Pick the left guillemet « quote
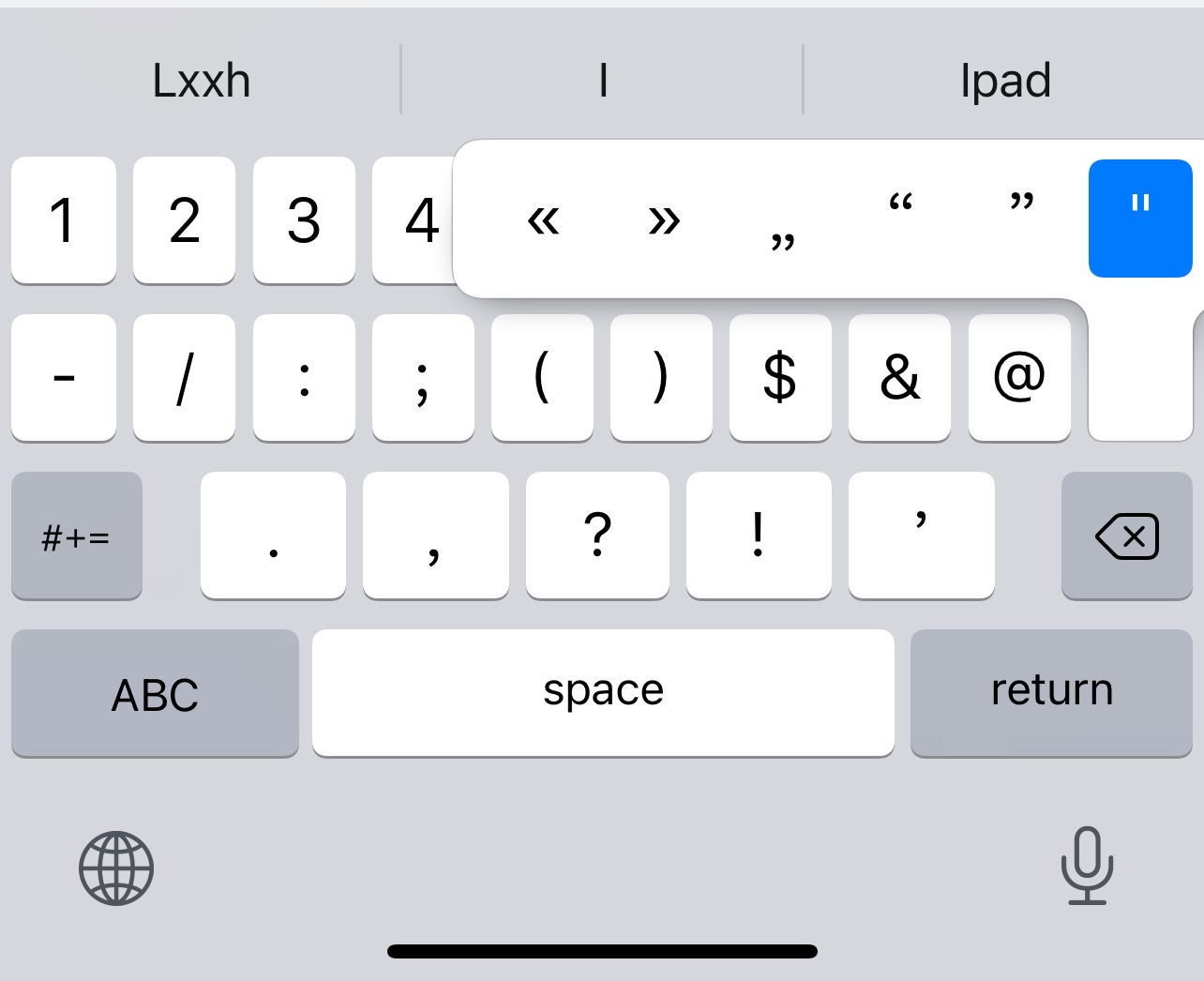This screenshot has height=981, width=1204. click(543, 219)
